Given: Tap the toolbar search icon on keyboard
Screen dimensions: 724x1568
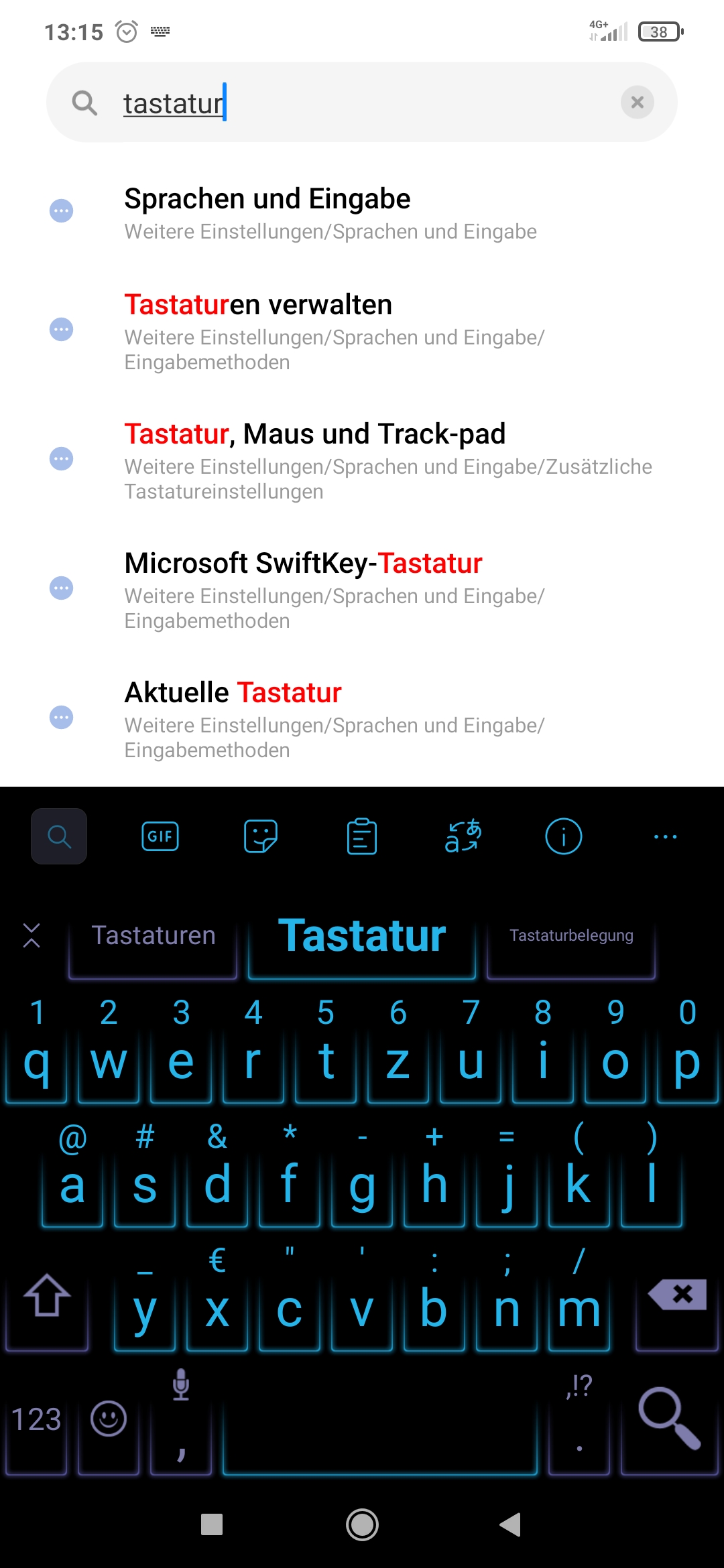Looking at the screenshot, I should pos(59,836).
